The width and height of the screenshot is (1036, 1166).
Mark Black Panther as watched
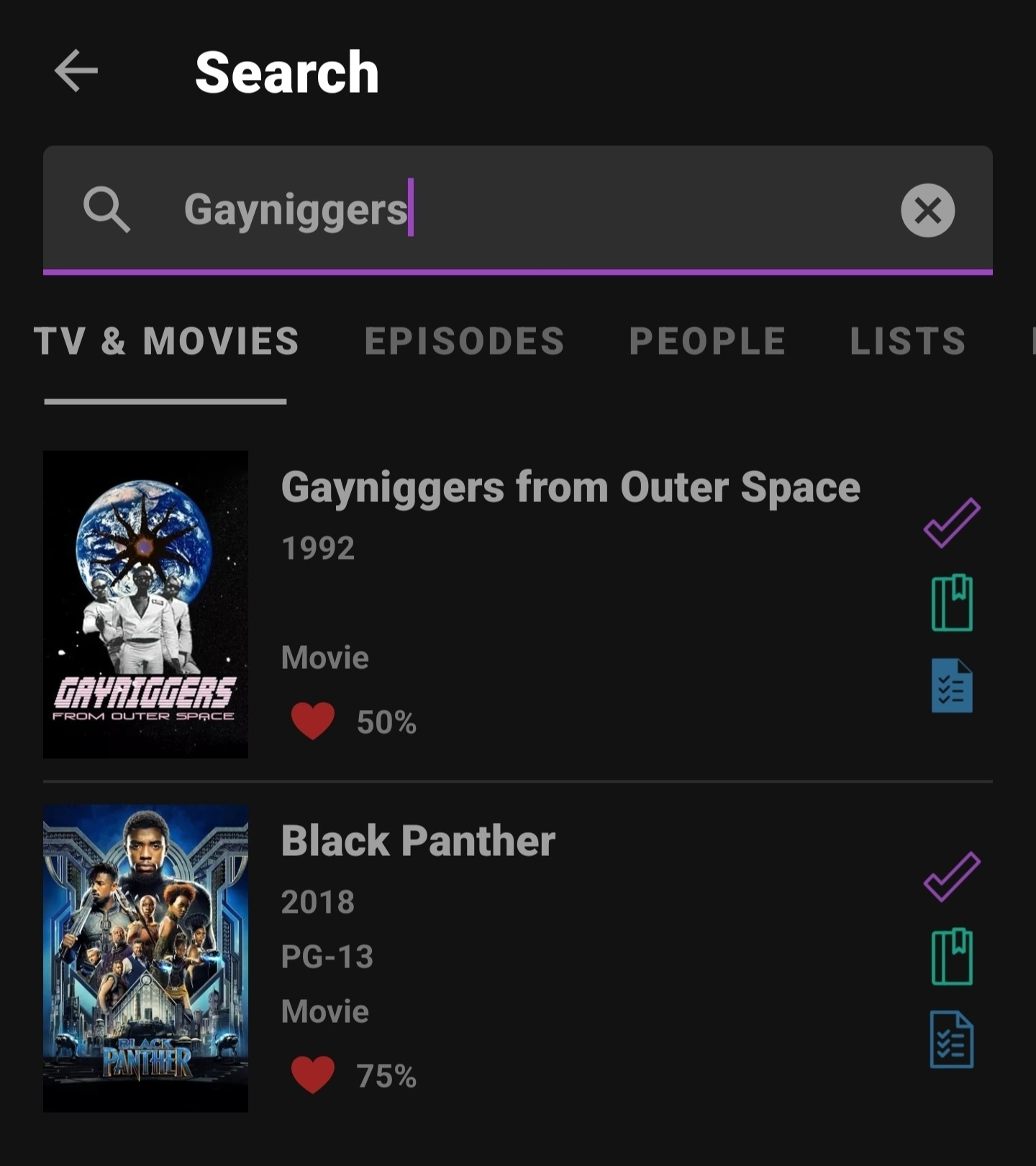(x=951, y=877)
